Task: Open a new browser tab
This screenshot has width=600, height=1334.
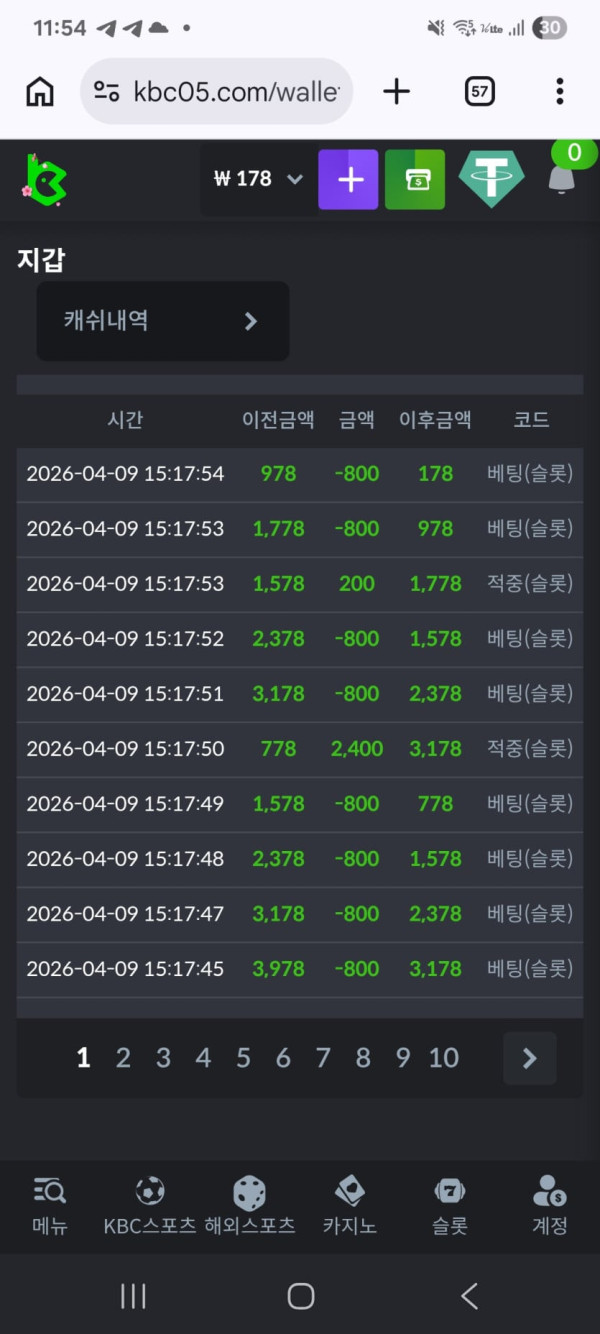Action: coord(397,92)
